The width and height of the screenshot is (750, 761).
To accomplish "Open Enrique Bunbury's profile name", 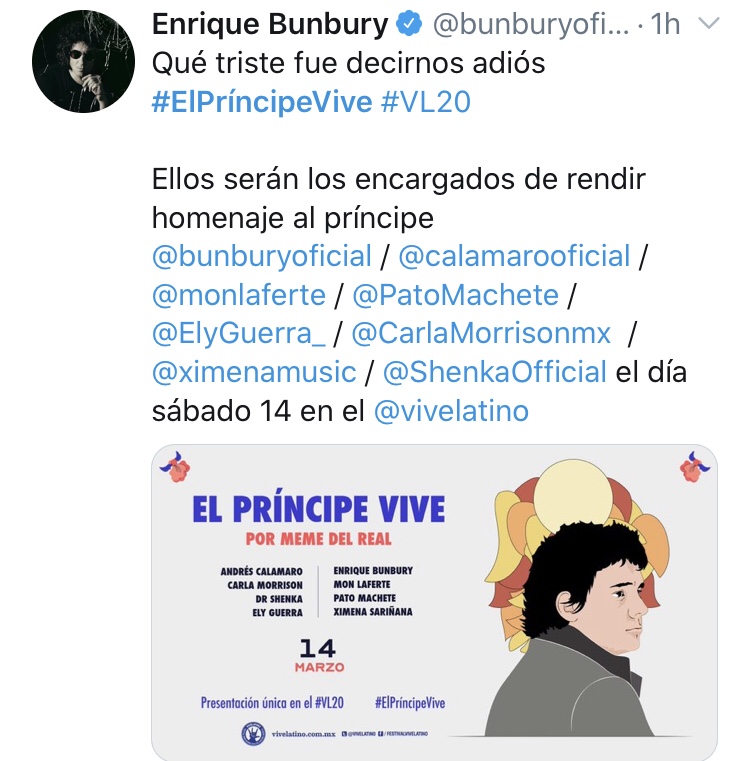I will (x=268, y=23).
